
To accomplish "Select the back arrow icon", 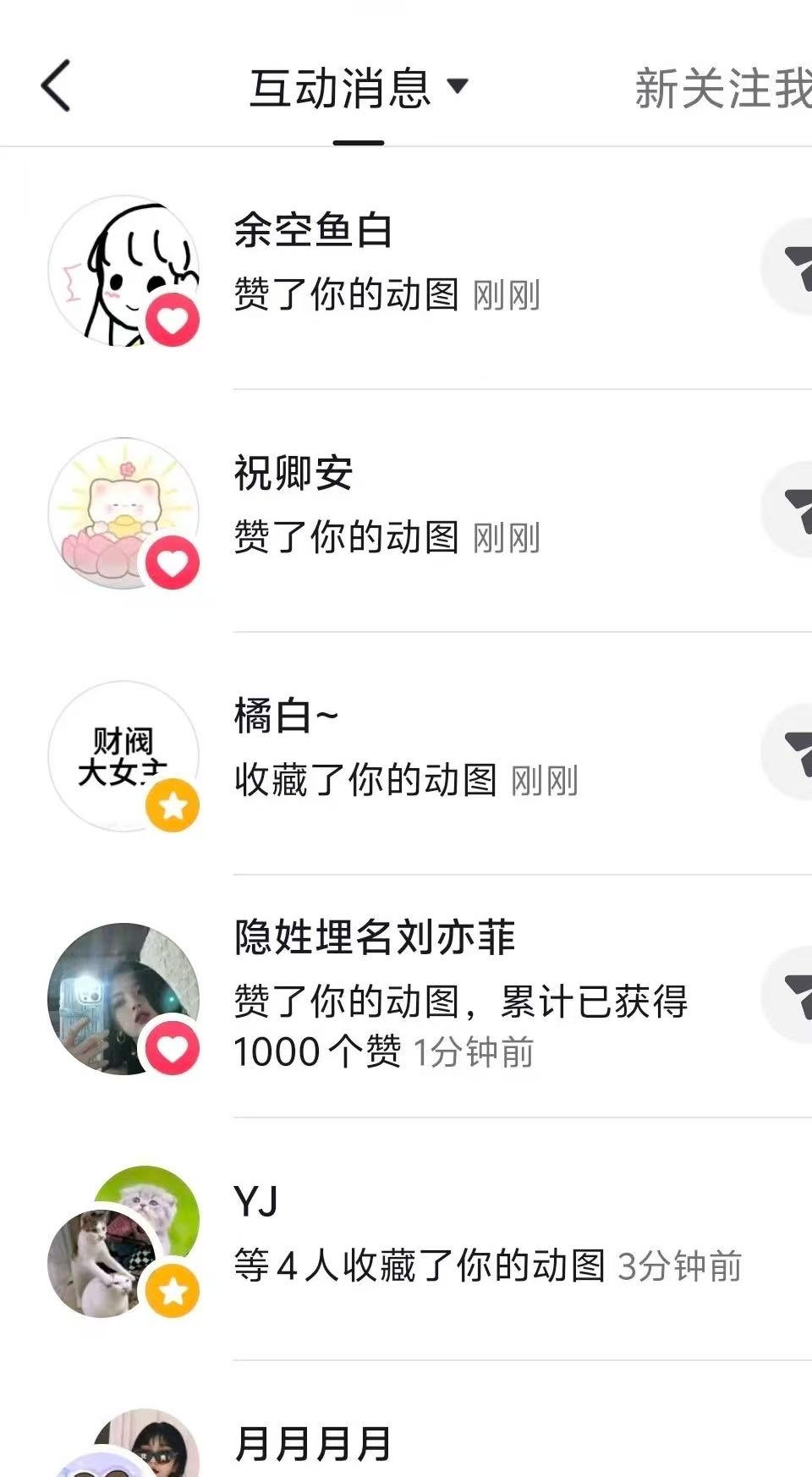I will [54, 85].
